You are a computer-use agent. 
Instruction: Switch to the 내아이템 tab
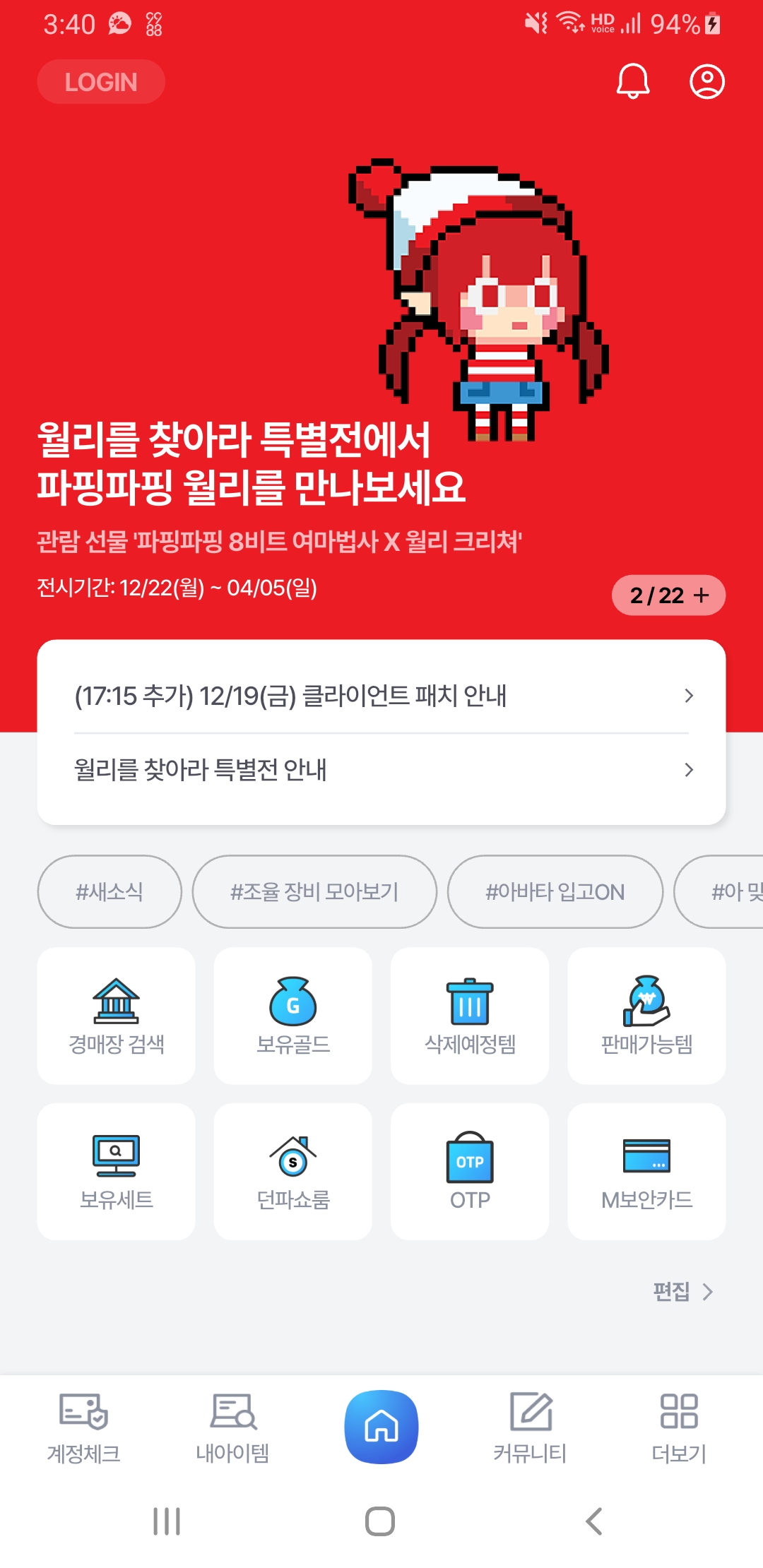pos(232,1428)
